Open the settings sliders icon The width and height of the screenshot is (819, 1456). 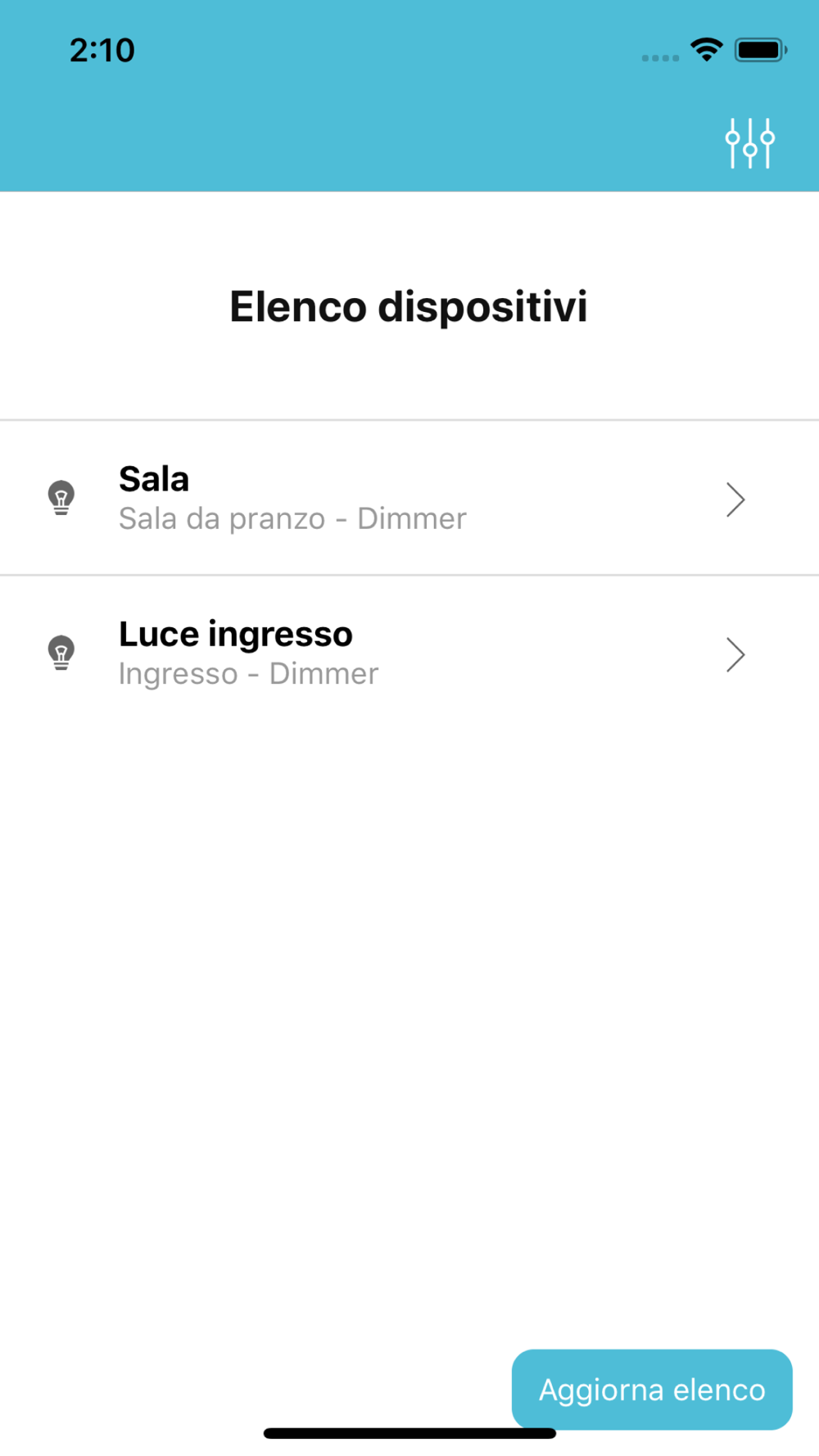pyautogui.click(x=749, y=143)
